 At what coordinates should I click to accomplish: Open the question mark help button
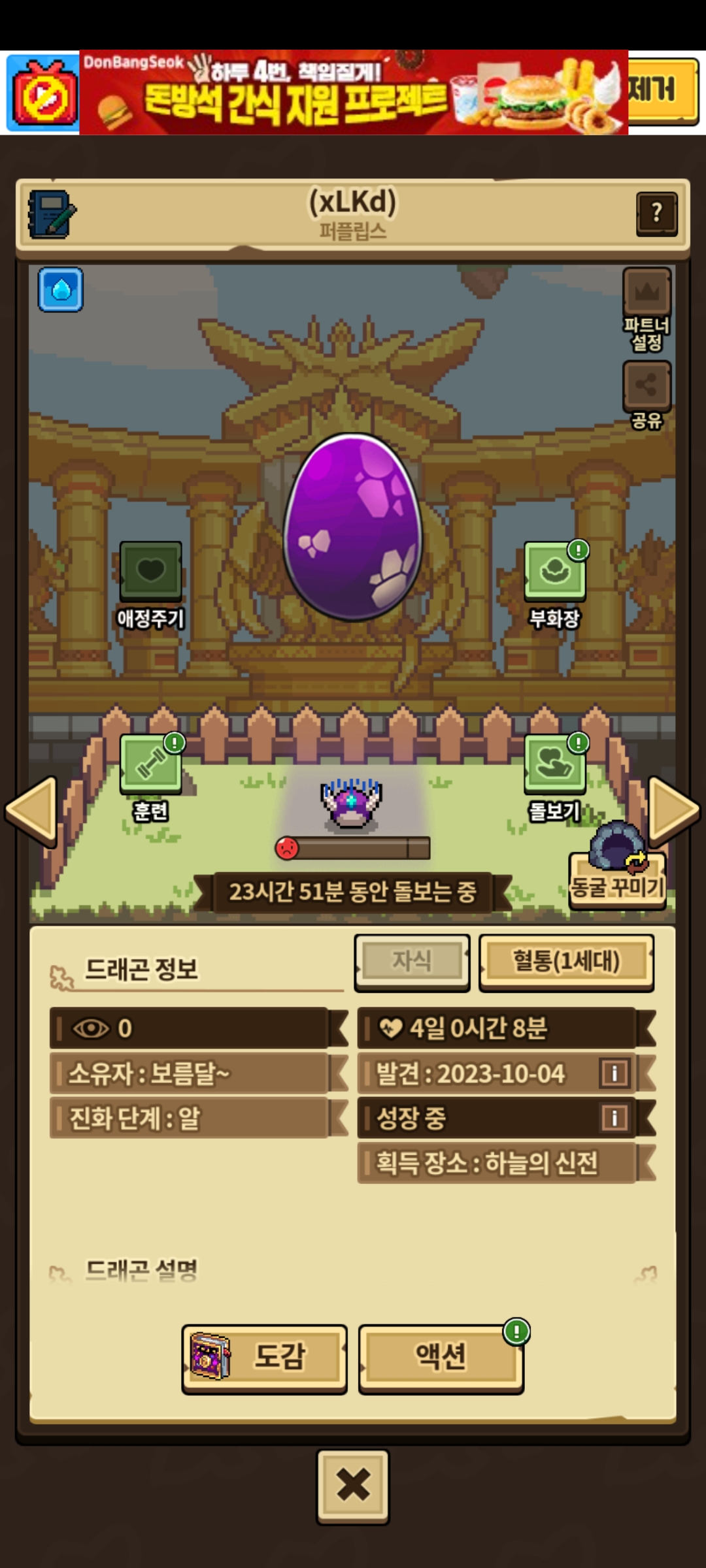click(x=656, y=214)
